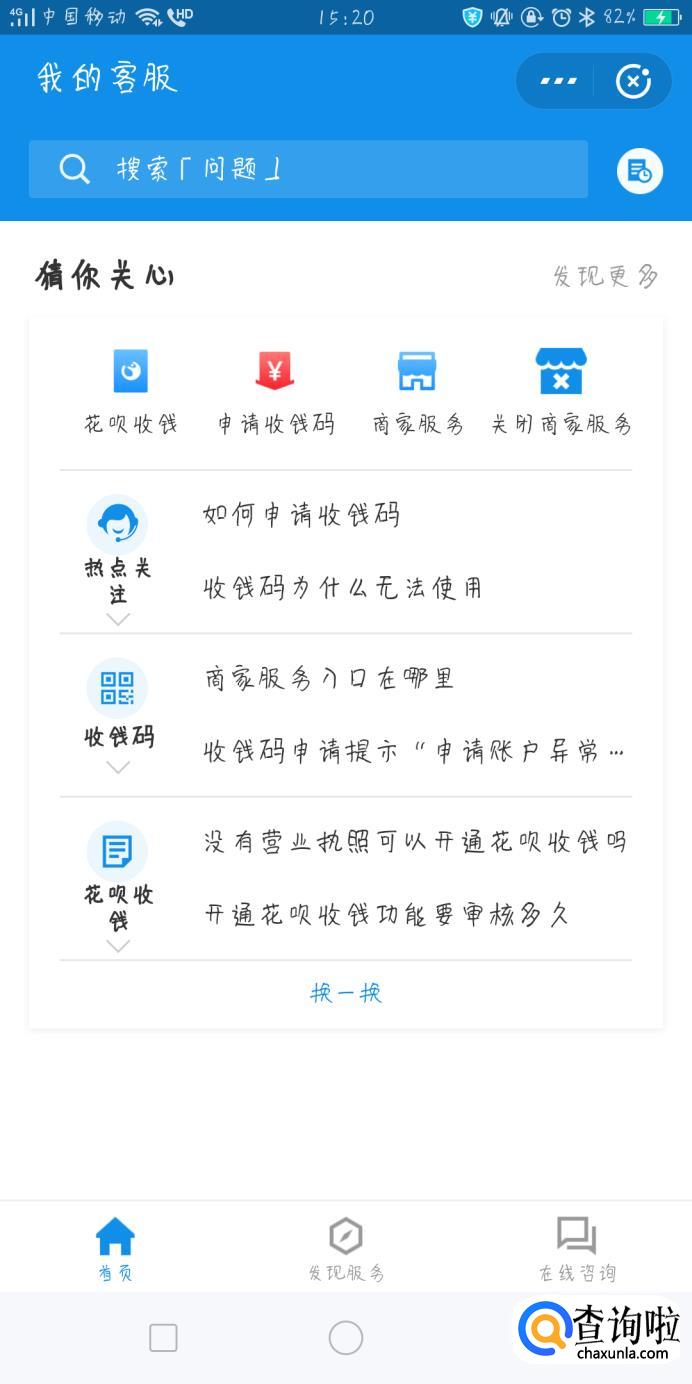Open 申请收钱码 shortcut
692x1384 pixels.
275,391
